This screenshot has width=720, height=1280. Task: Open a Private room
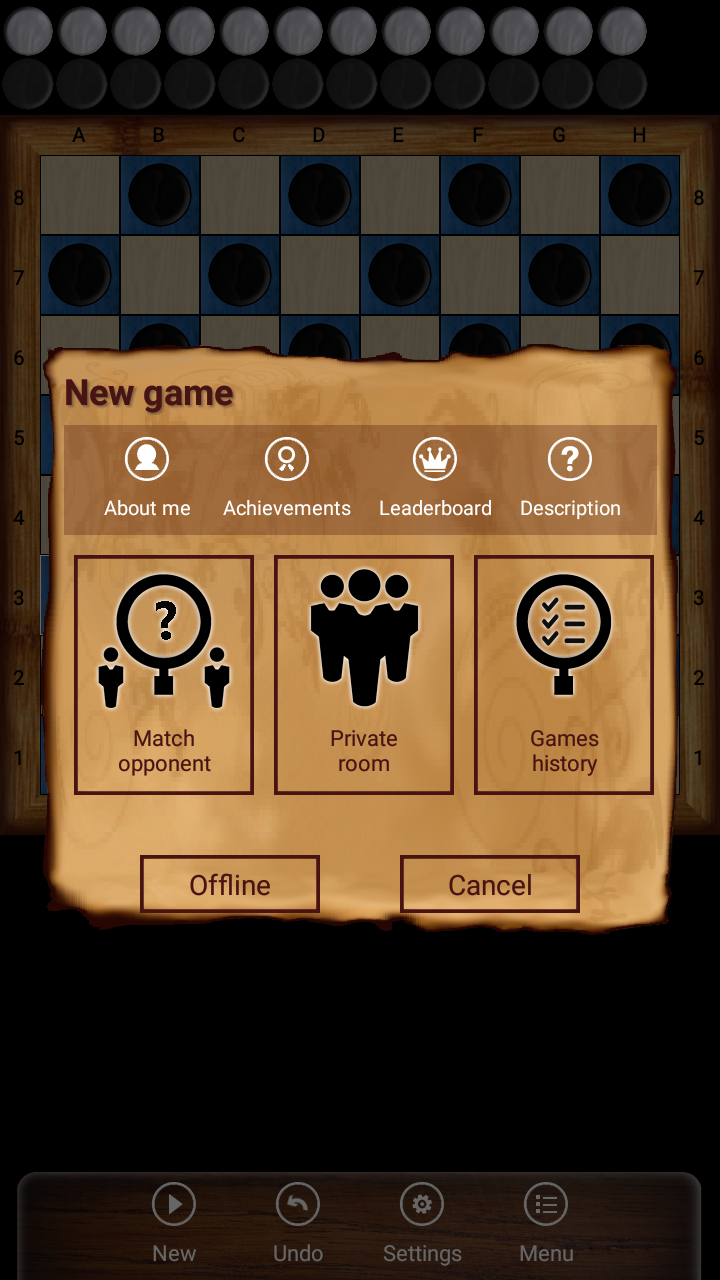364,675
